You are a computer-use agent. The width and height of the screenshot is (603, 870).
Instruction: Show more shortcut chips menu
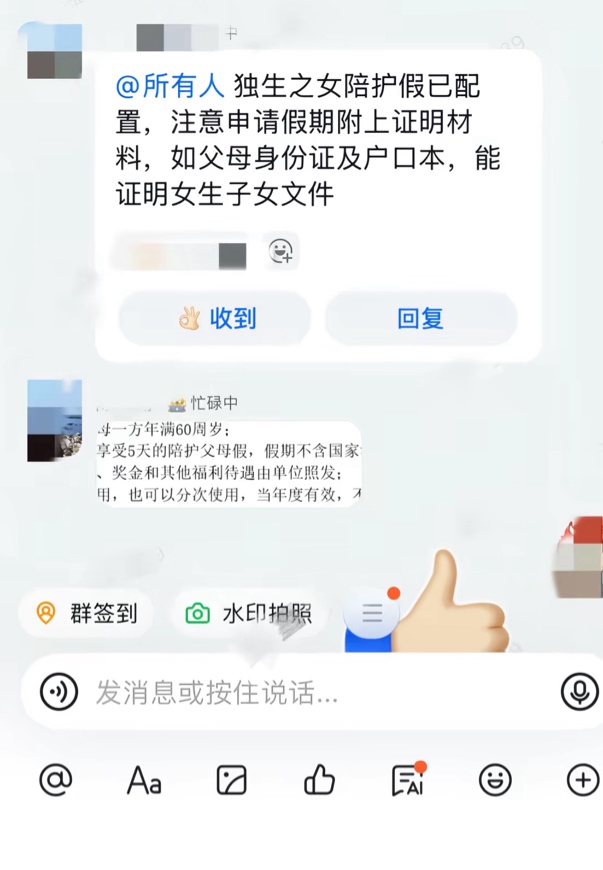click(372, 614)
